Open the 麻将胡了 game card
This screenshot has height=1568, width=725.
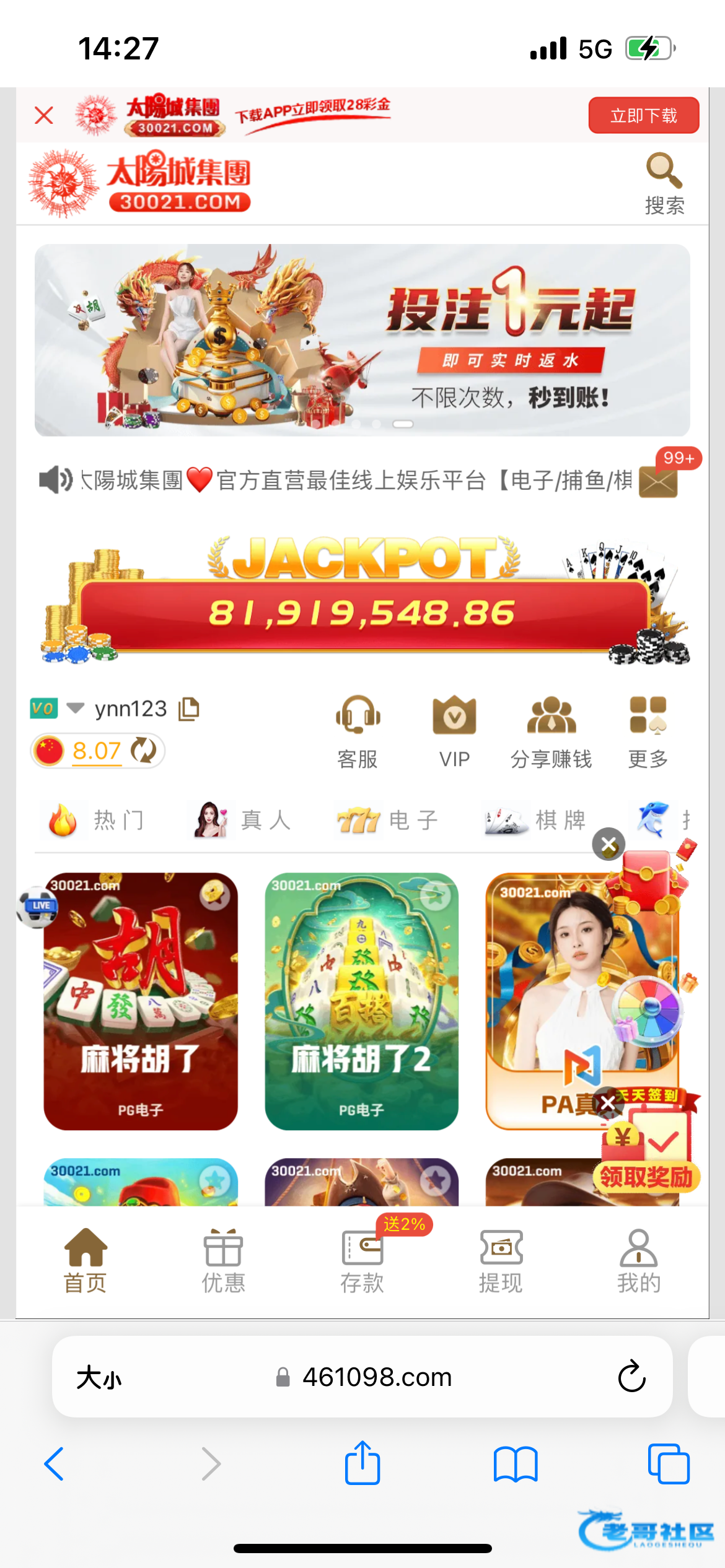tap(141, 1001)
